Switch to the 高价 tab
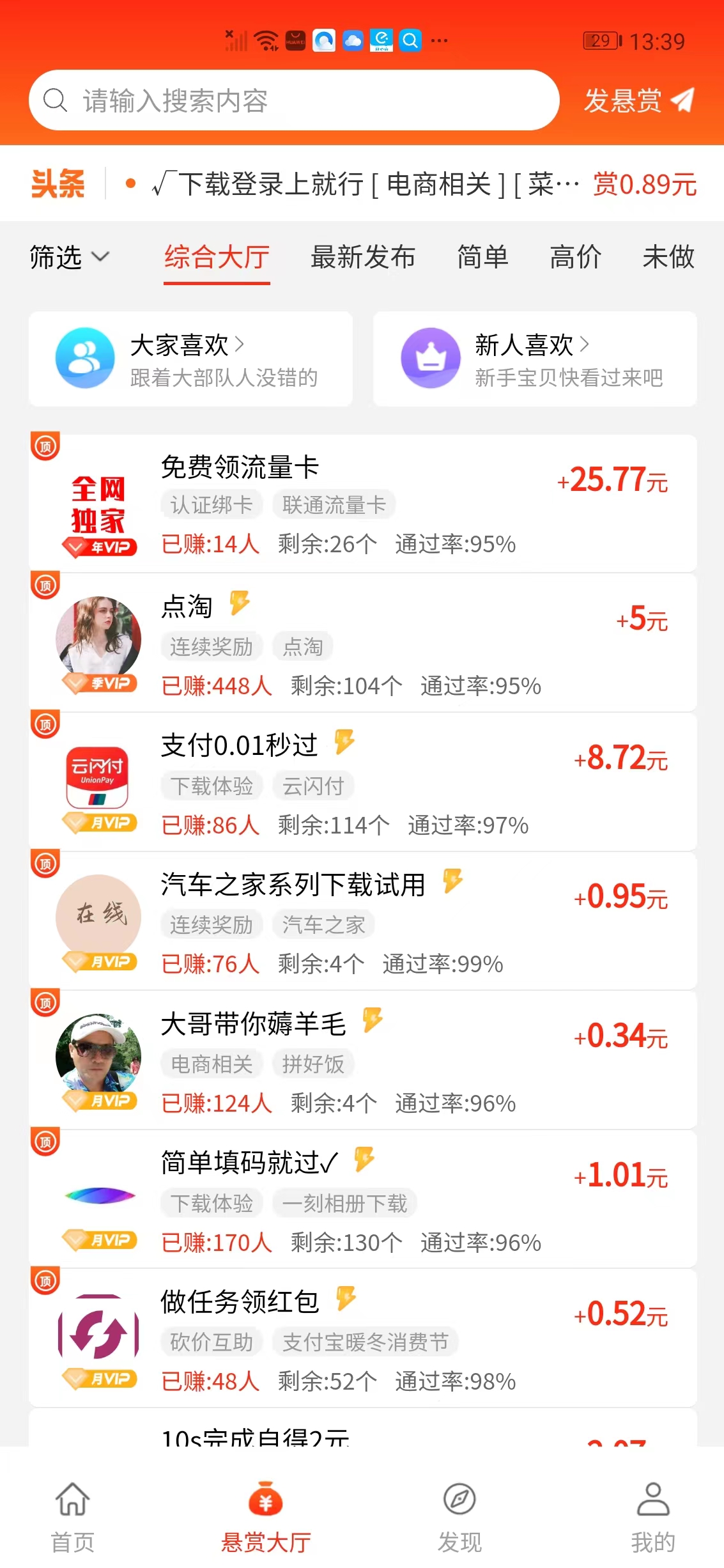The height and width of the screenshot is (1568, 724). tap(575, 258)
